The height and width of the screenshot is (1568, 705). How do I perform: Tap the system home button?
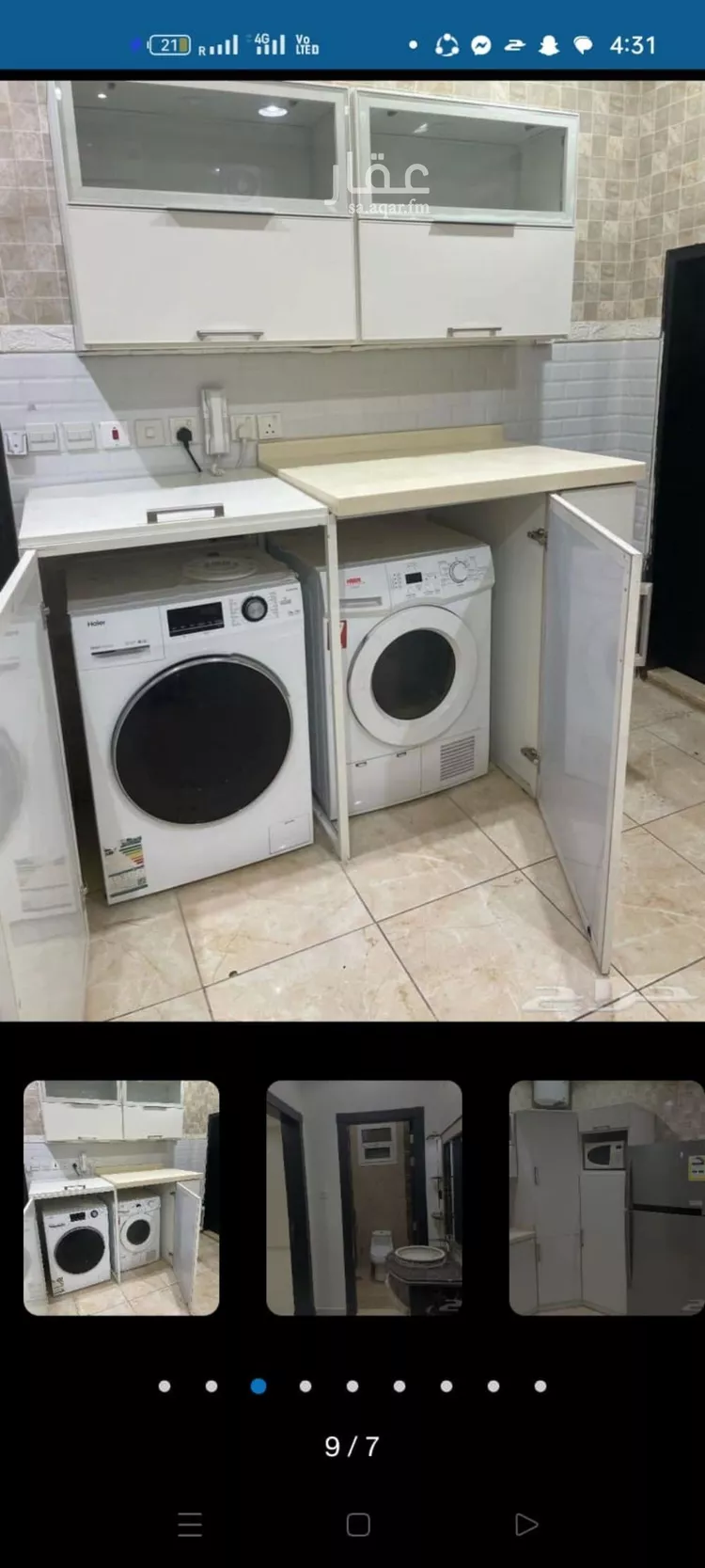coord(358,1525)
